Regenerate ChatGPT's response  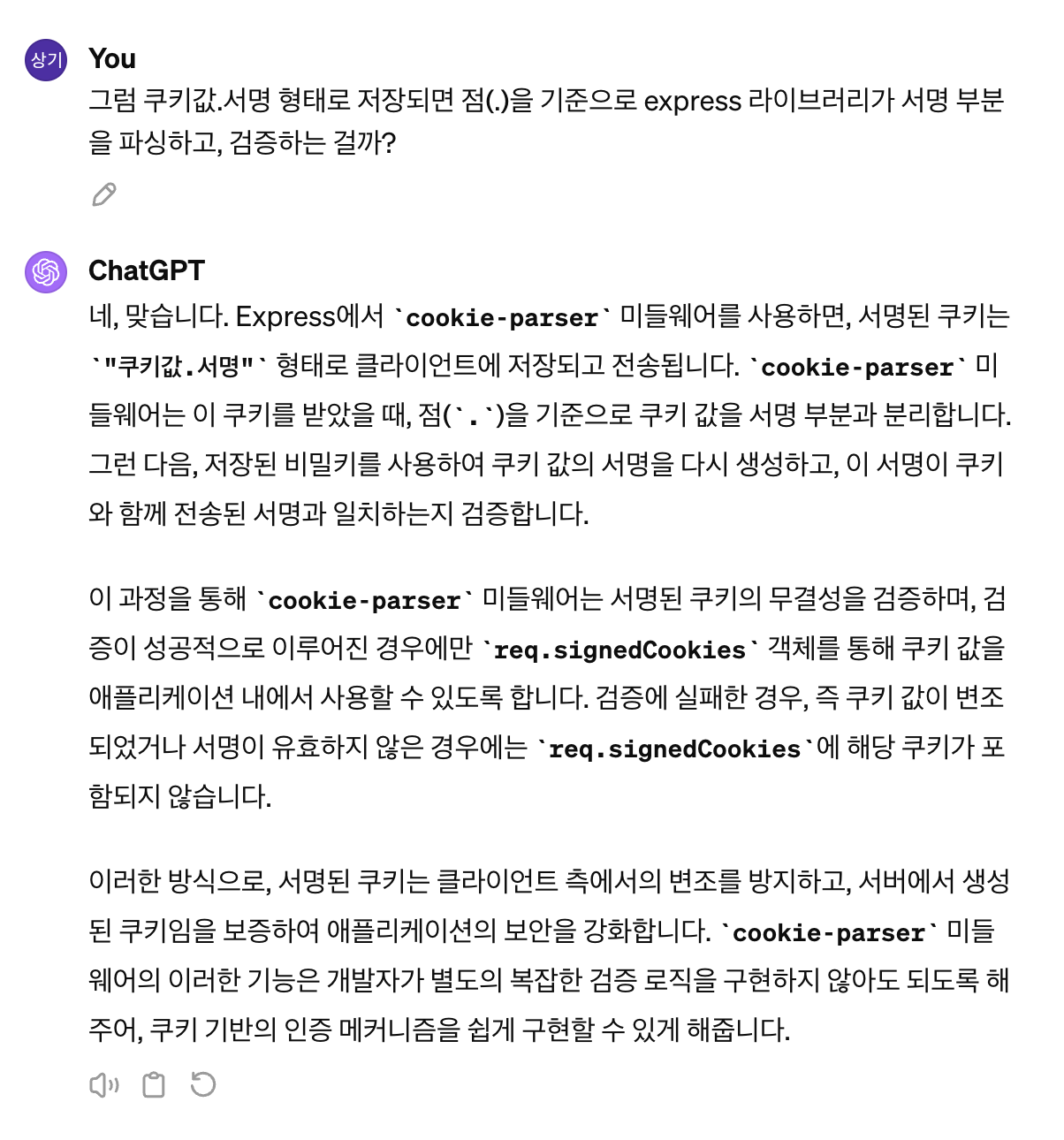click(203, 1084)
